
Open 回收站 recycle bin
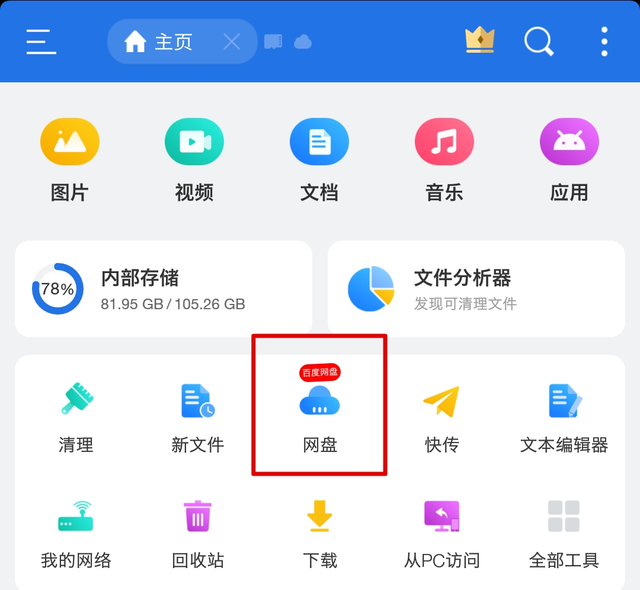(198, 533)
